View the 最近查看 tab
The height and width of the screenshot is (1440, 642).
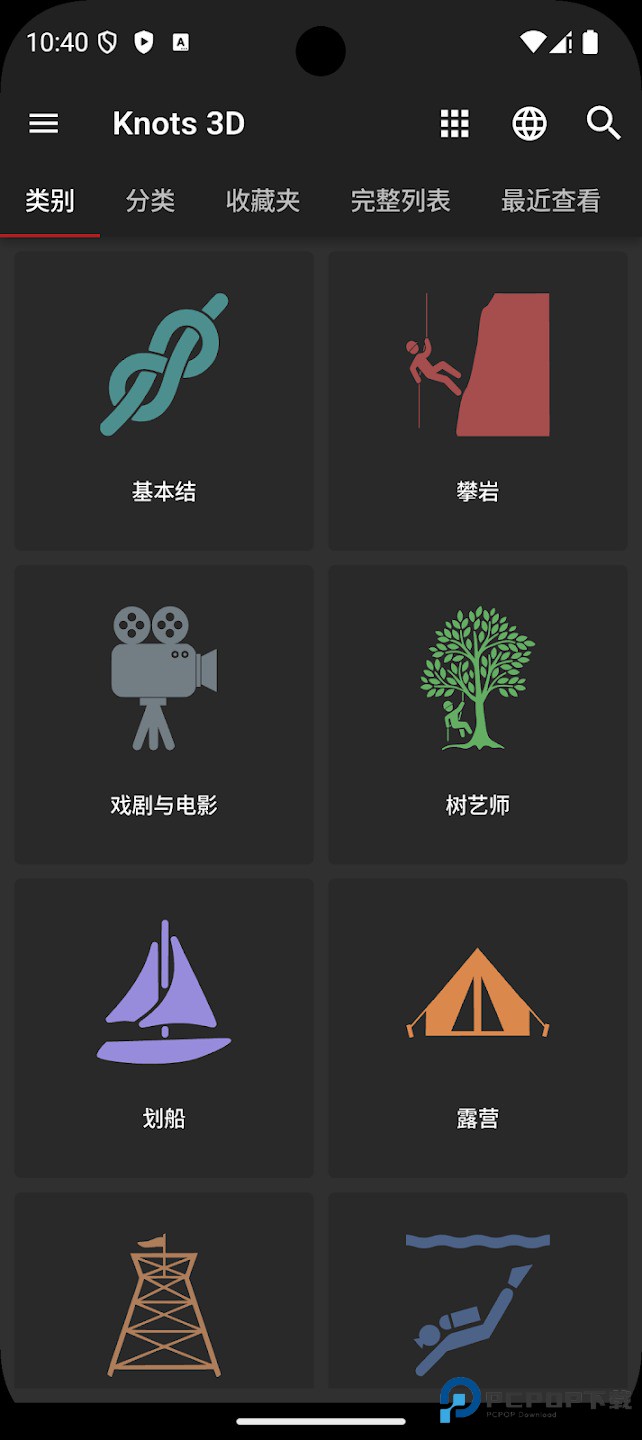pyautogui.click(x=550, y=201)
